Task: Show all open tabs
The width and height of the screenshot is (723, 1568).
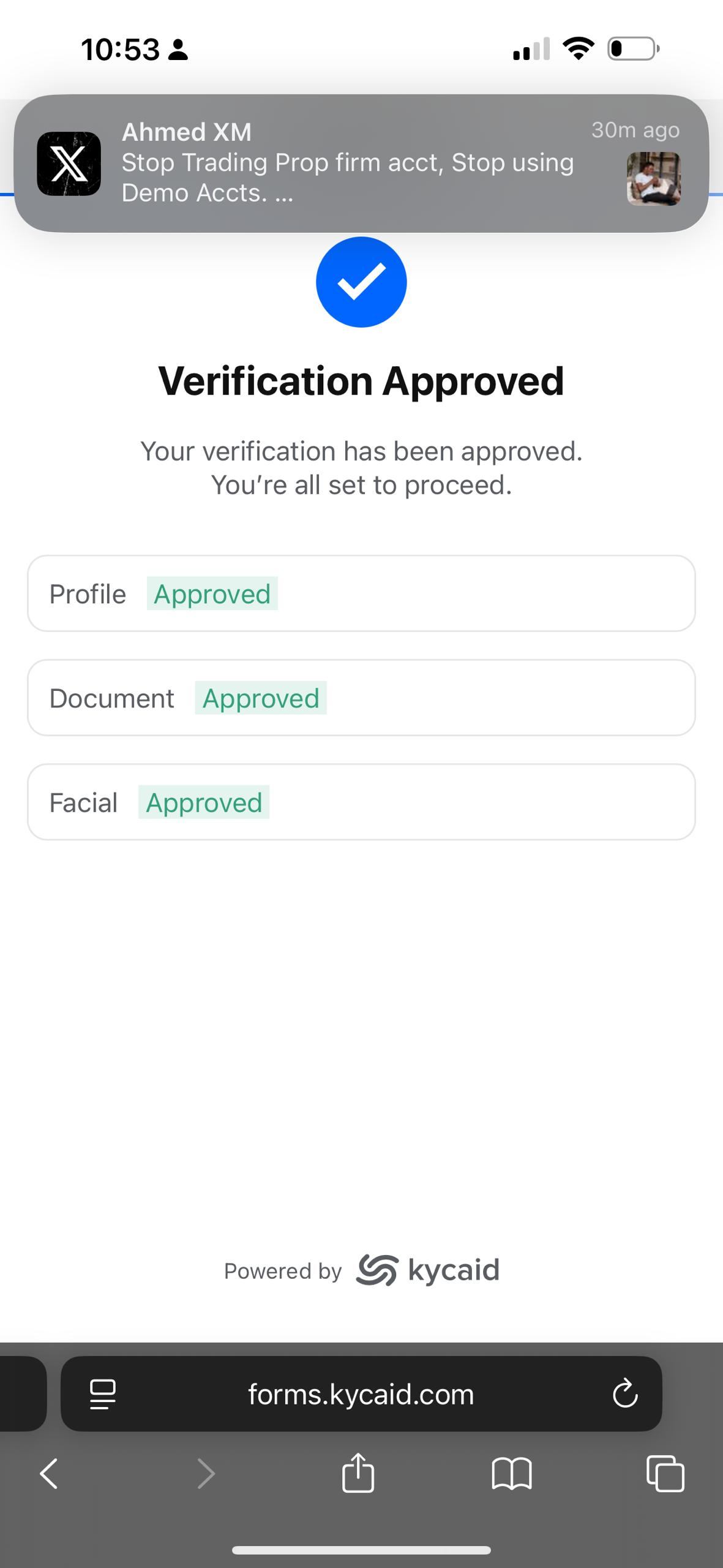Action: pyautogui.click(x=665, y=1473)
